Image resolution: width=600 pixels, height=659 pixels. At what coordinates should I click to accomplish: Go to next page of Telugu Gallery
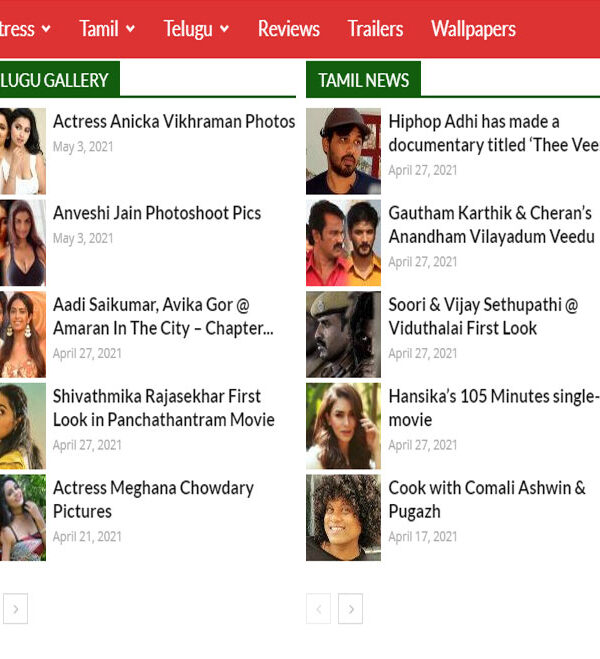point(15,608)
